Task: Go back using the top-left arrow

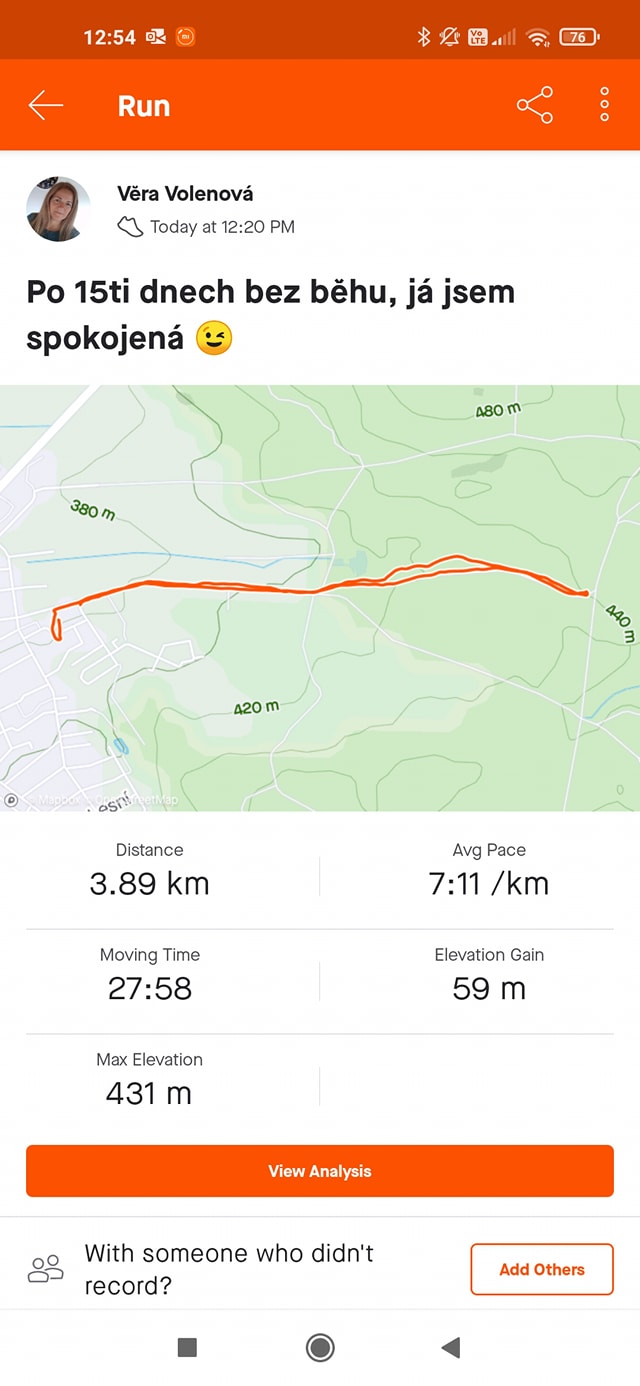Action: (x=46, y=105)
